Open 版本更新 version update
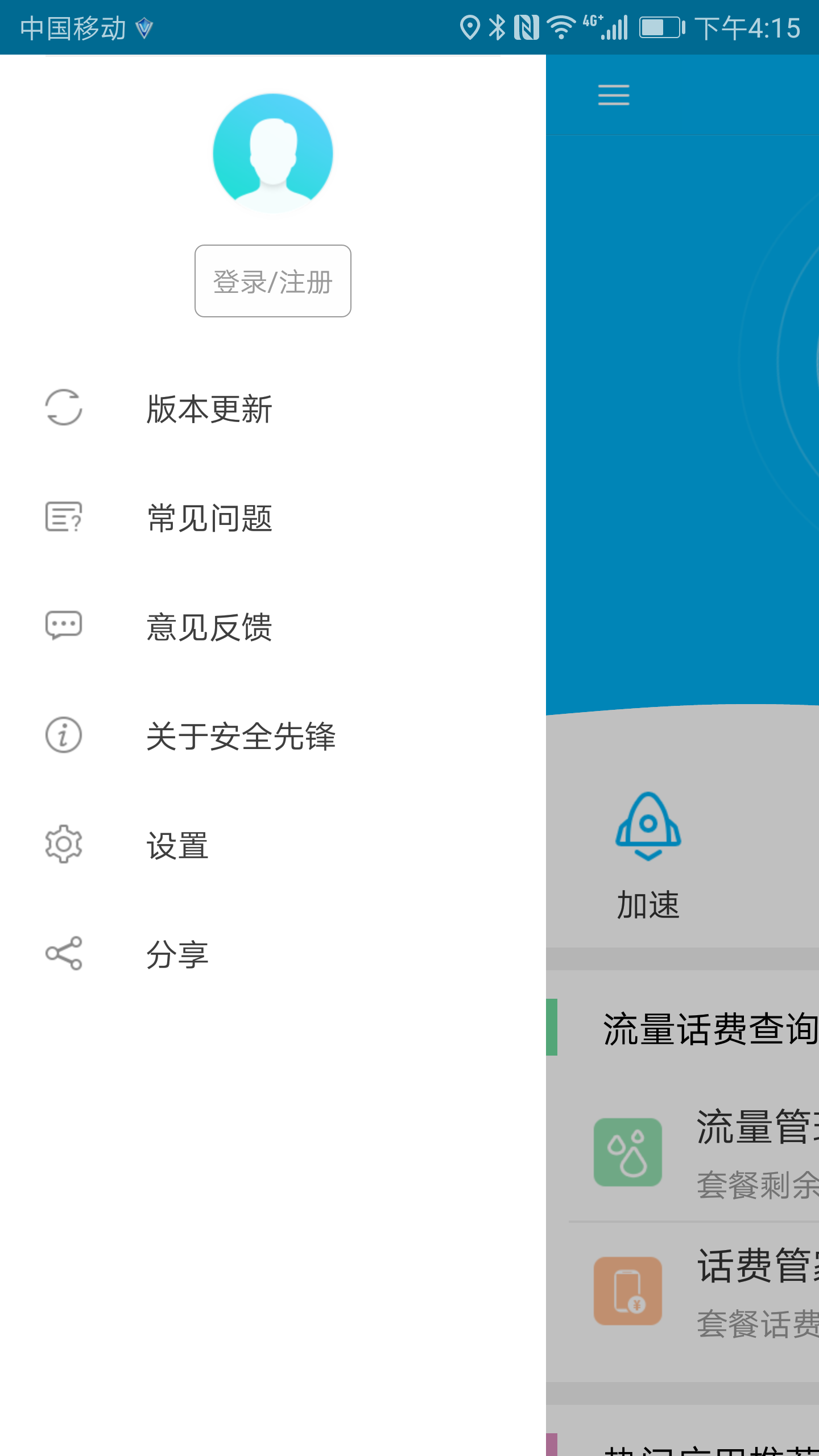819x1456 pixels. 209,408
